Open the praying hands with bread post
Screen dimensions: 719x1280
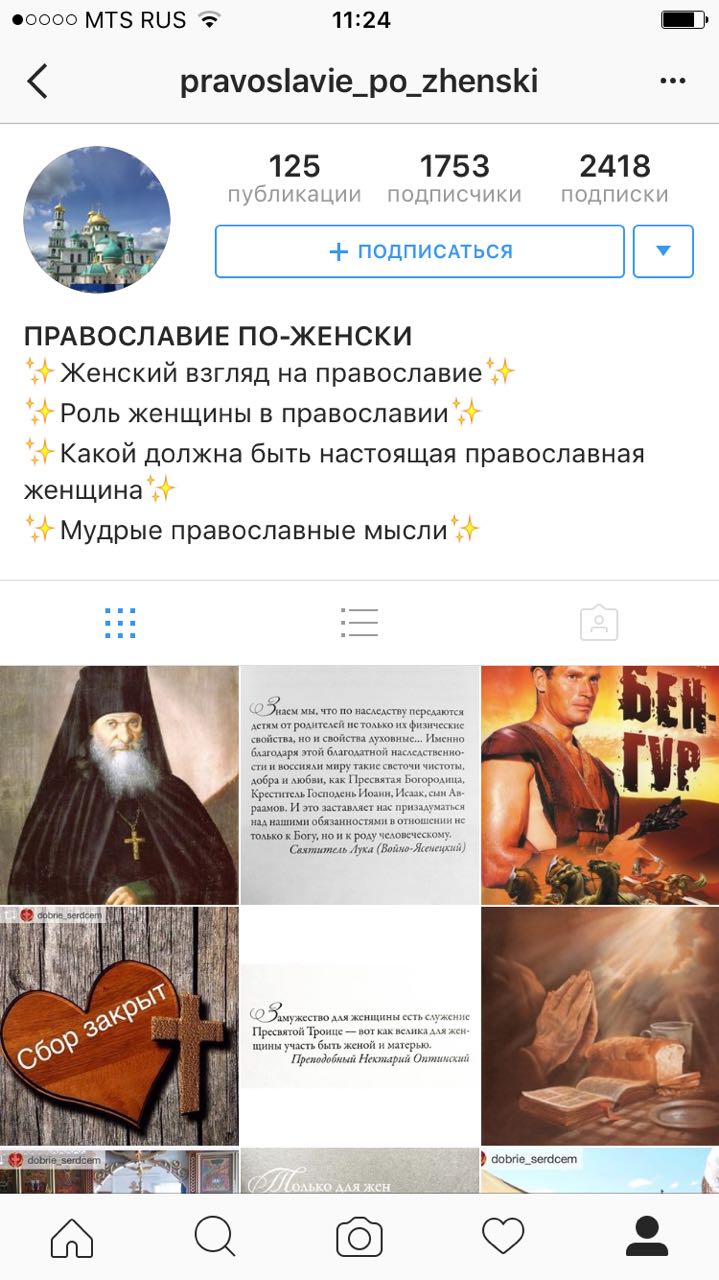[x=600, y=1026]
